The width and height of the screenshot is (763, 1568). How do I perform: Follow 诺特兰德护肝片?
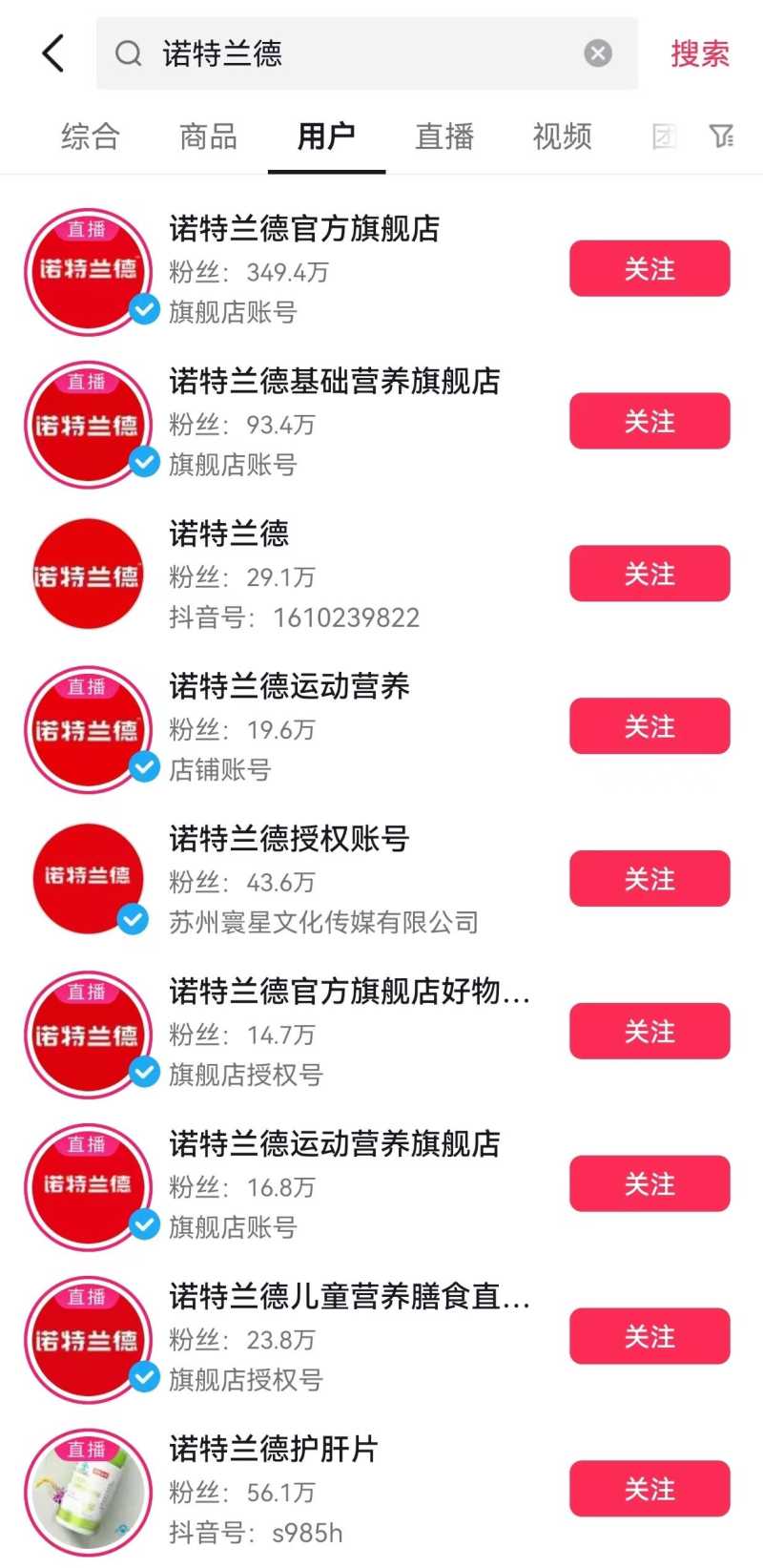pos(650,1490)
